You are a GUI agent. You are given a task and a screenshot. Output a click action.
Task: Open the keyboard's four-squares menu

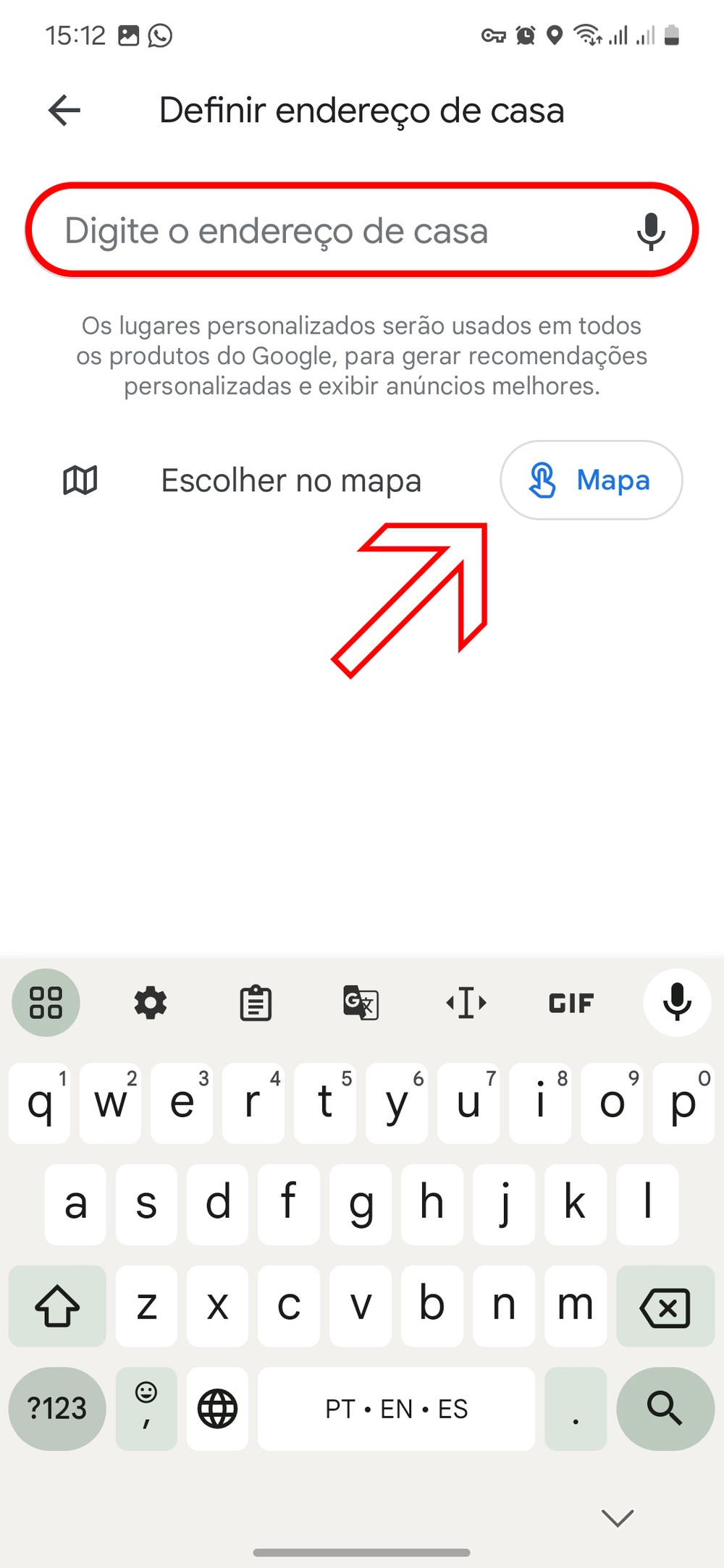click(46, 1003)
